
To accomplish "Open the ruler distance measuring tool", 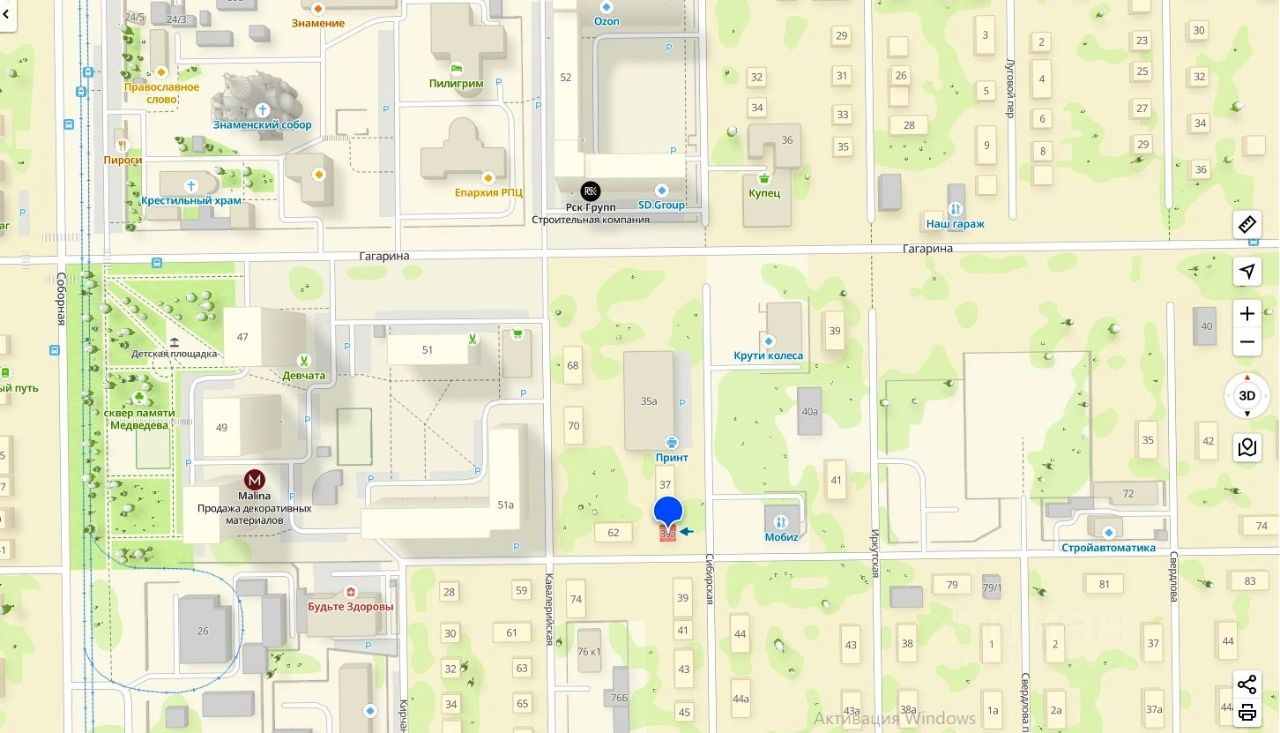I will (x=1247, y=225).
